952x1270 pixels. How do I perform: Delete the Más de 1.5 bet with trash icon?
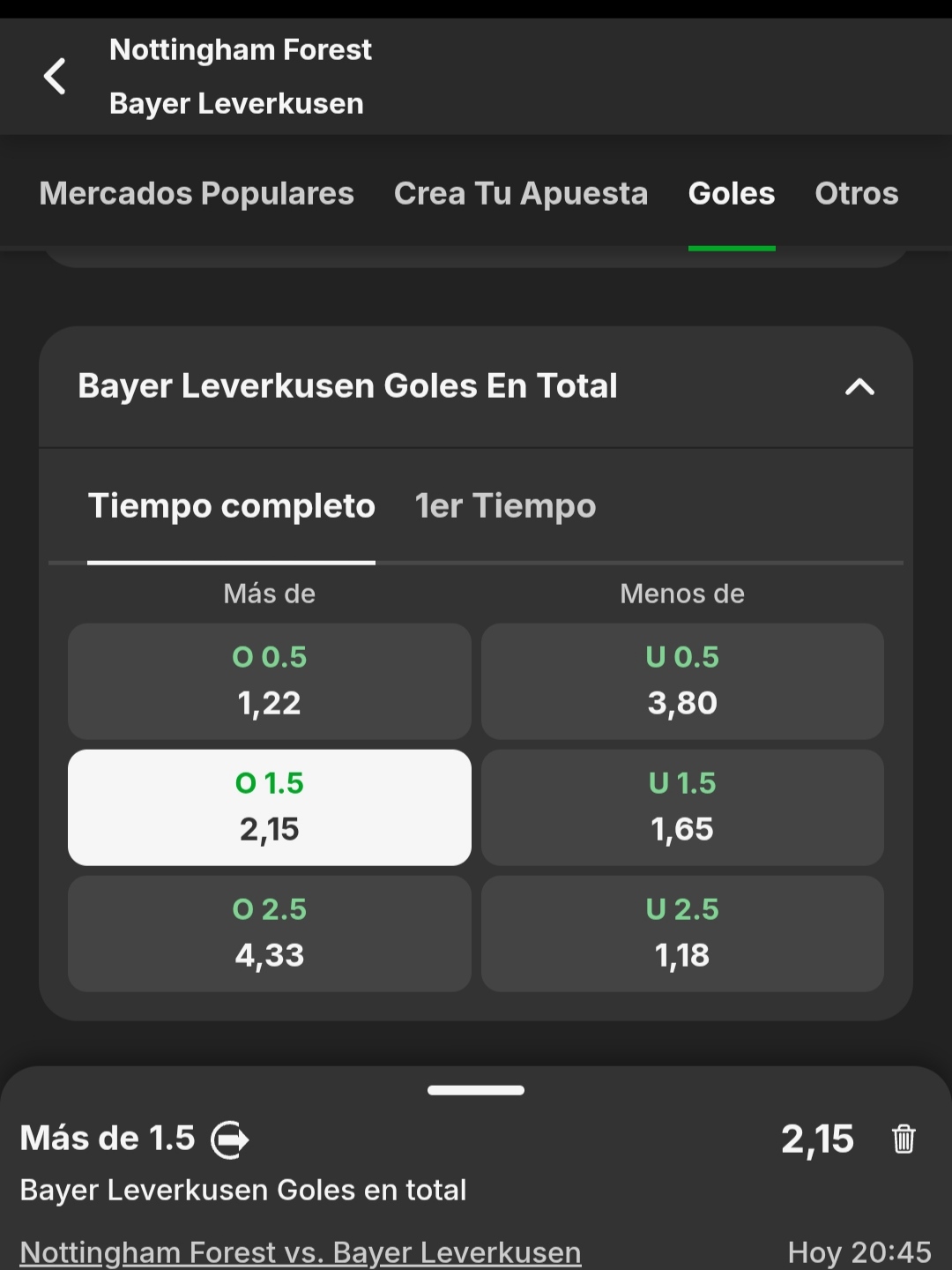point(904,1139)
